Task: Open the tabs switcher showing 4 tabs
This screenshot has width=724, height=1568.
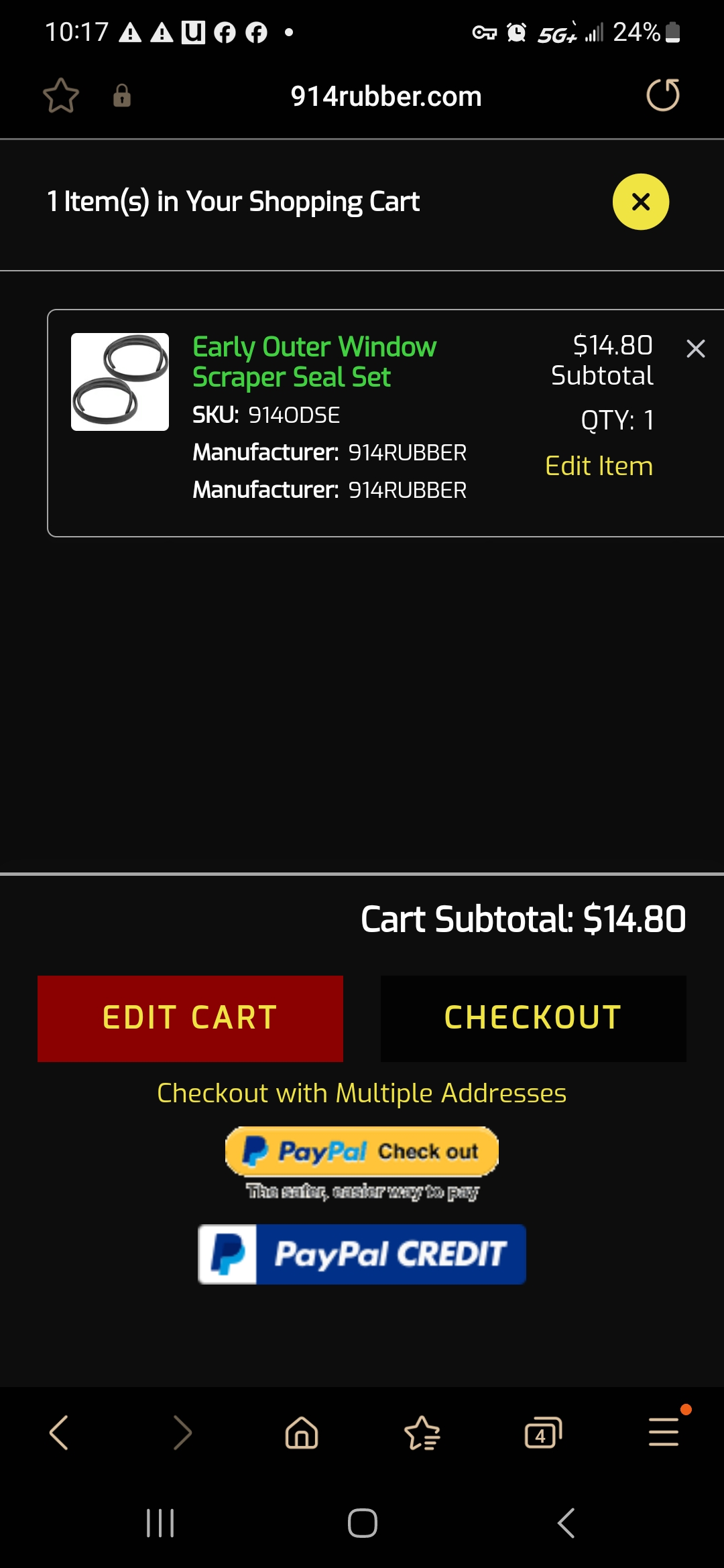Action: pos(543,1433)
